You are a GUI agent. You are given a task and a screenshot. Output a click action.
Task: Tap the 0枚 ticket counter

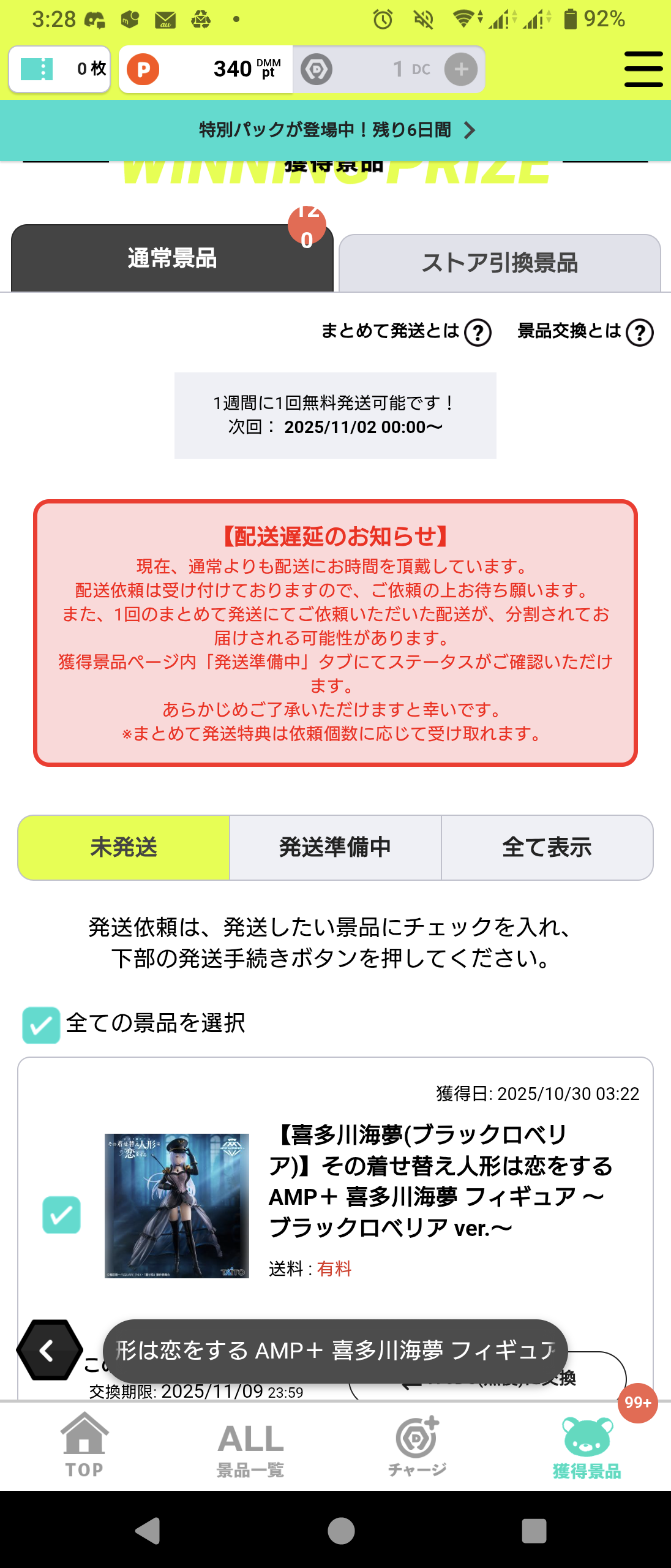coord(60,69)
